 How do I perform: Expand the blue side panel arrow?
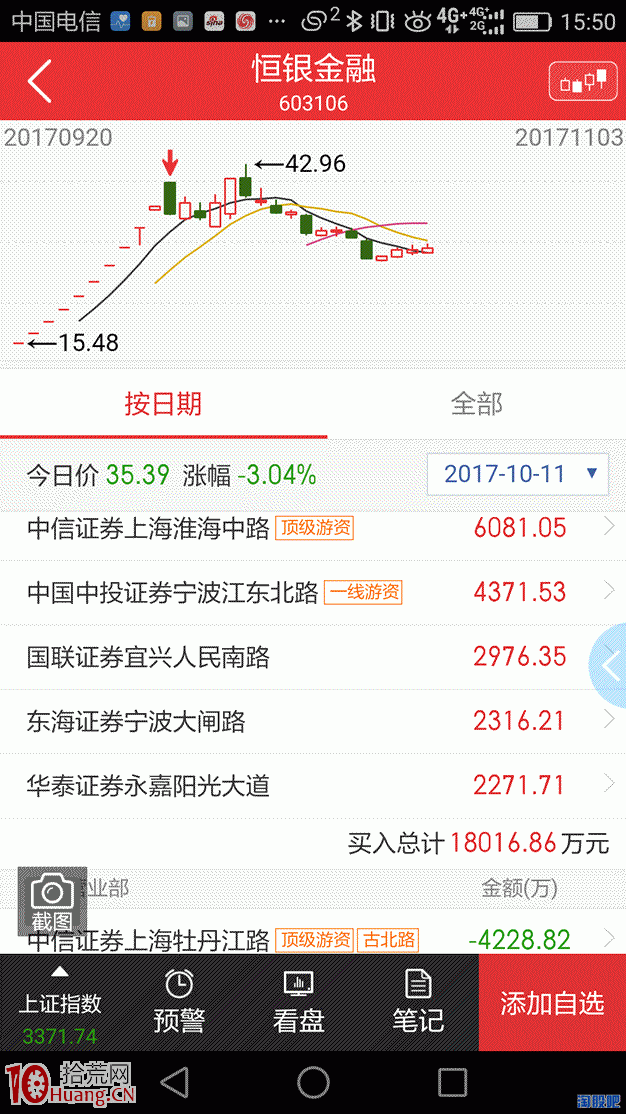pyautogui.click(x=609, y=666)
